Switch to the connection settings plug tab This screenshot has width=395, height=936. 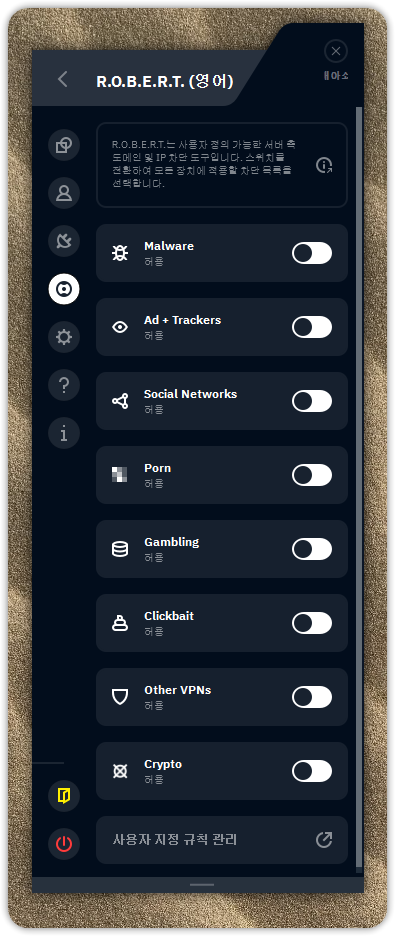click(64, 241)
